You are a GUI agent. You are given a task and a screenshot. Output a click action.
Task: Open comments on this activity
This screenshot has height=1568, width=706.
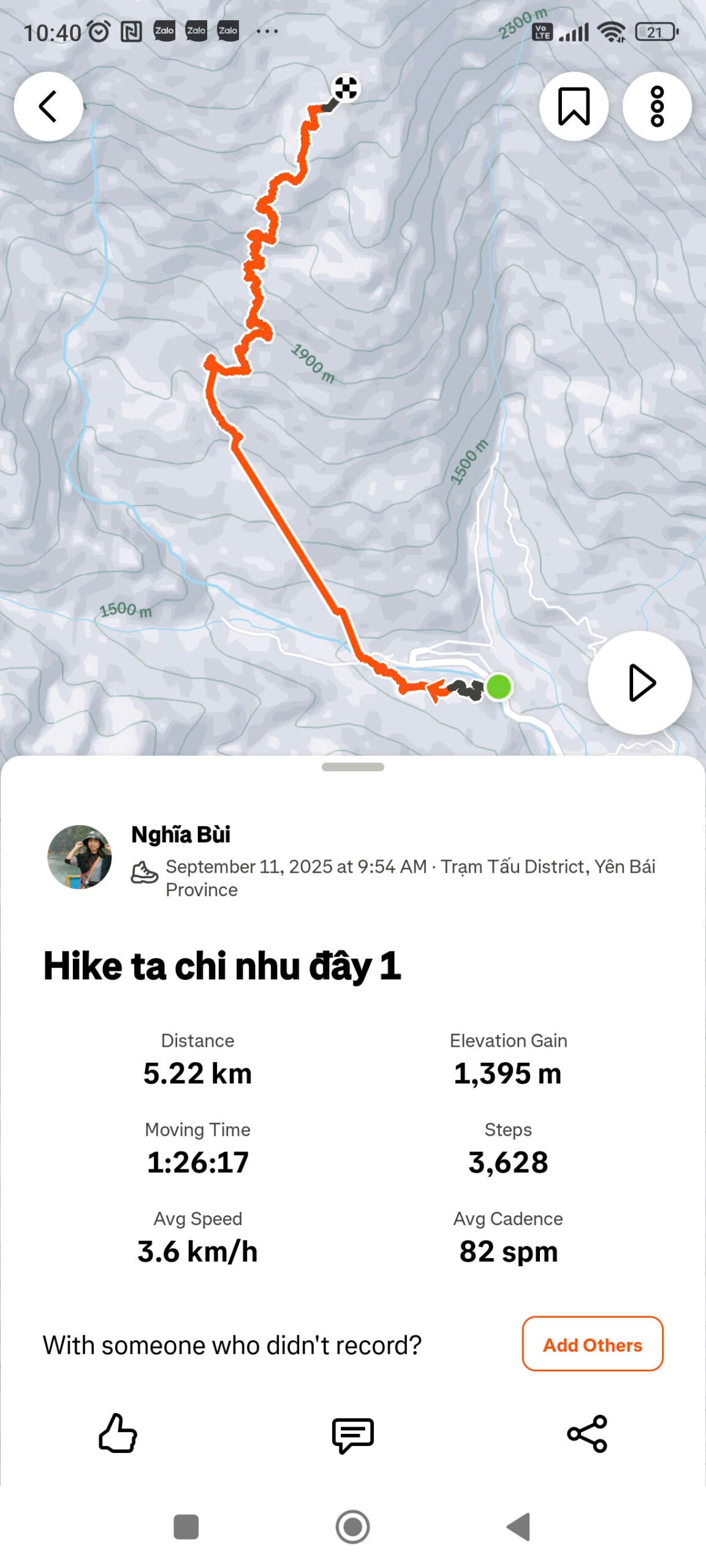click(352, 1434)
